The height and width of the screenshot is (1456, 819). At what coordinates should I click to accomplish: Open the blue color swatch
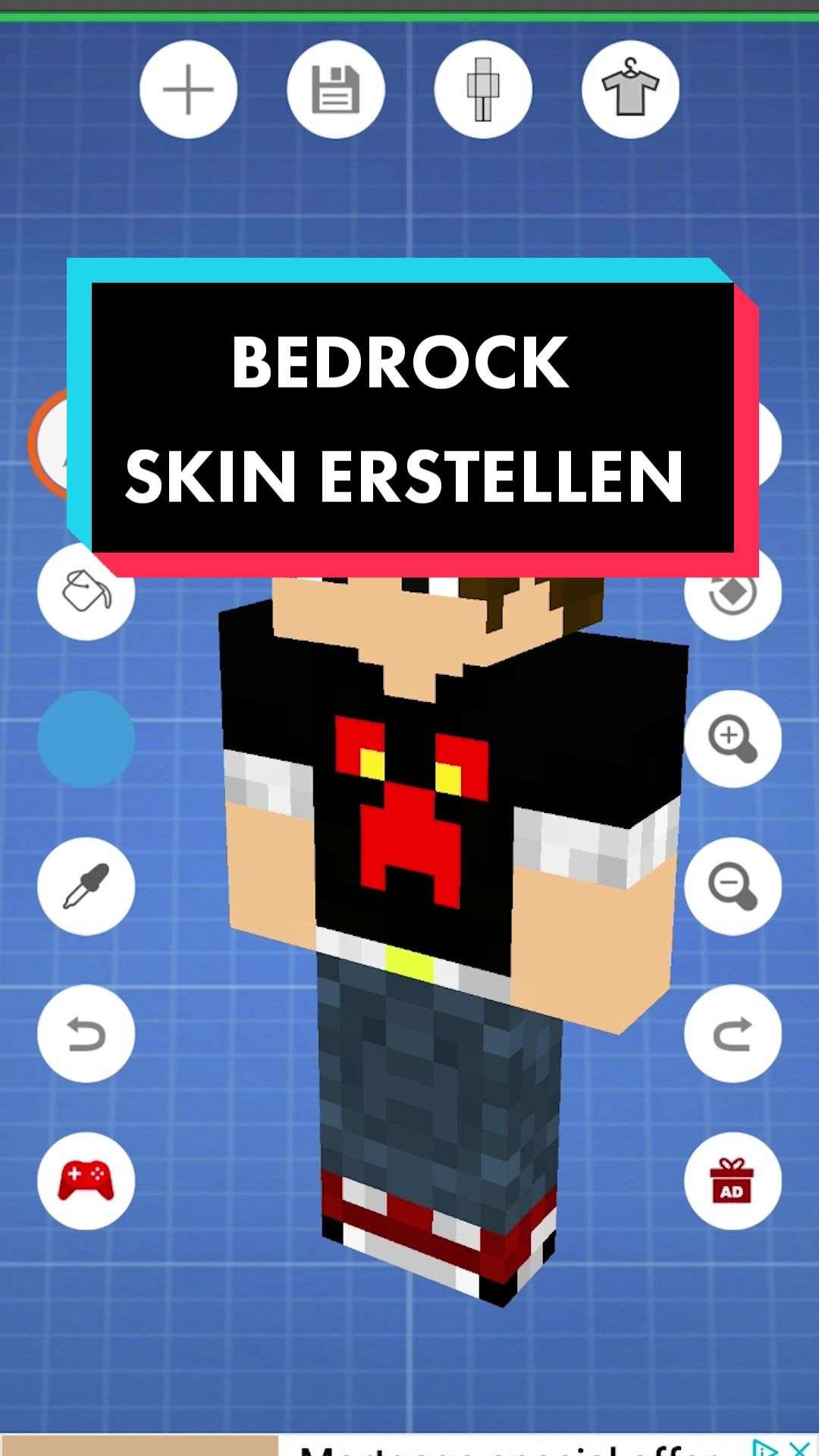coord(86,739)
